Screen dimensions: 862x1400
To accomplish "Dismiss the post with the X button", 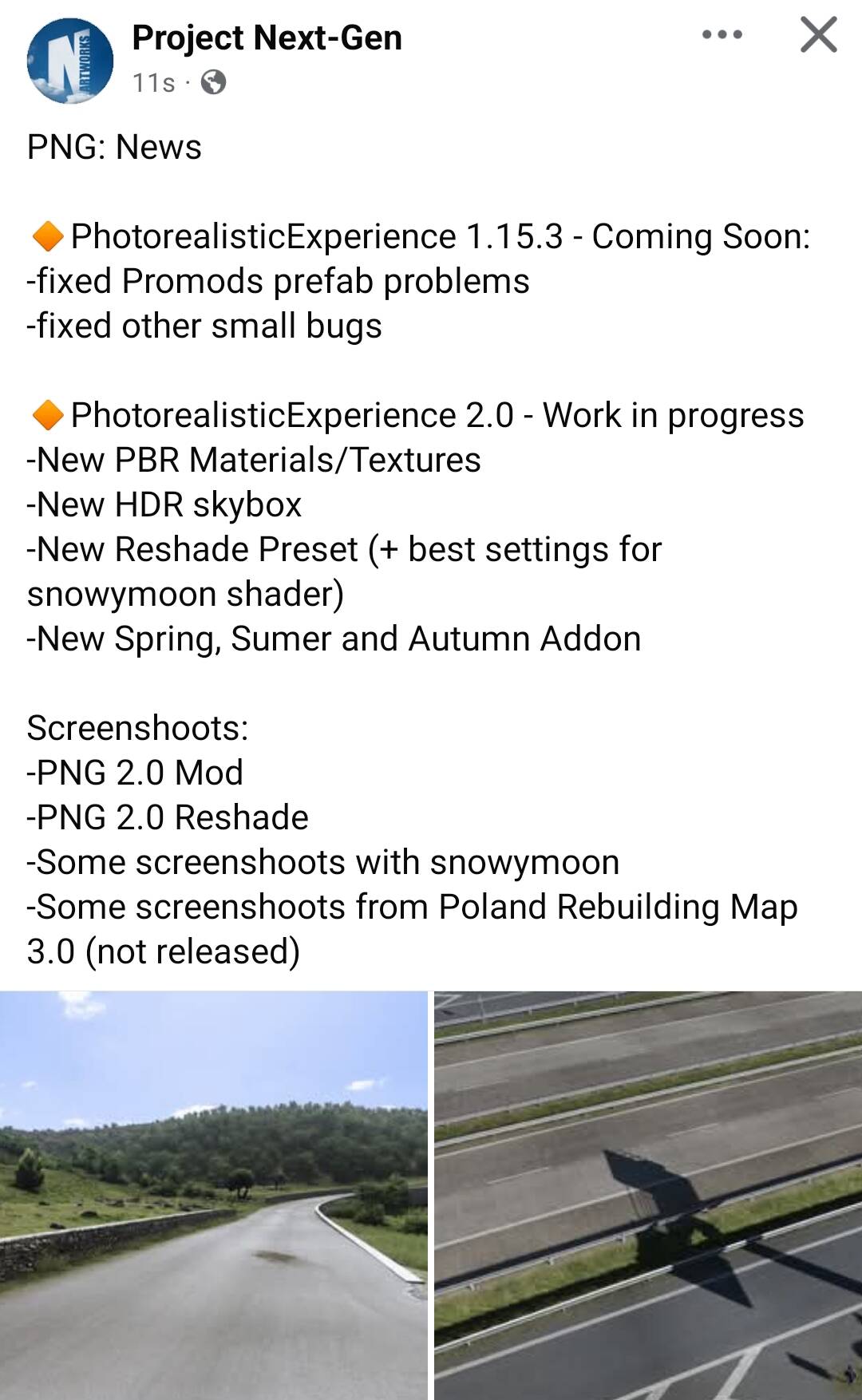I will pyautogui.click(x=818, y=35).
